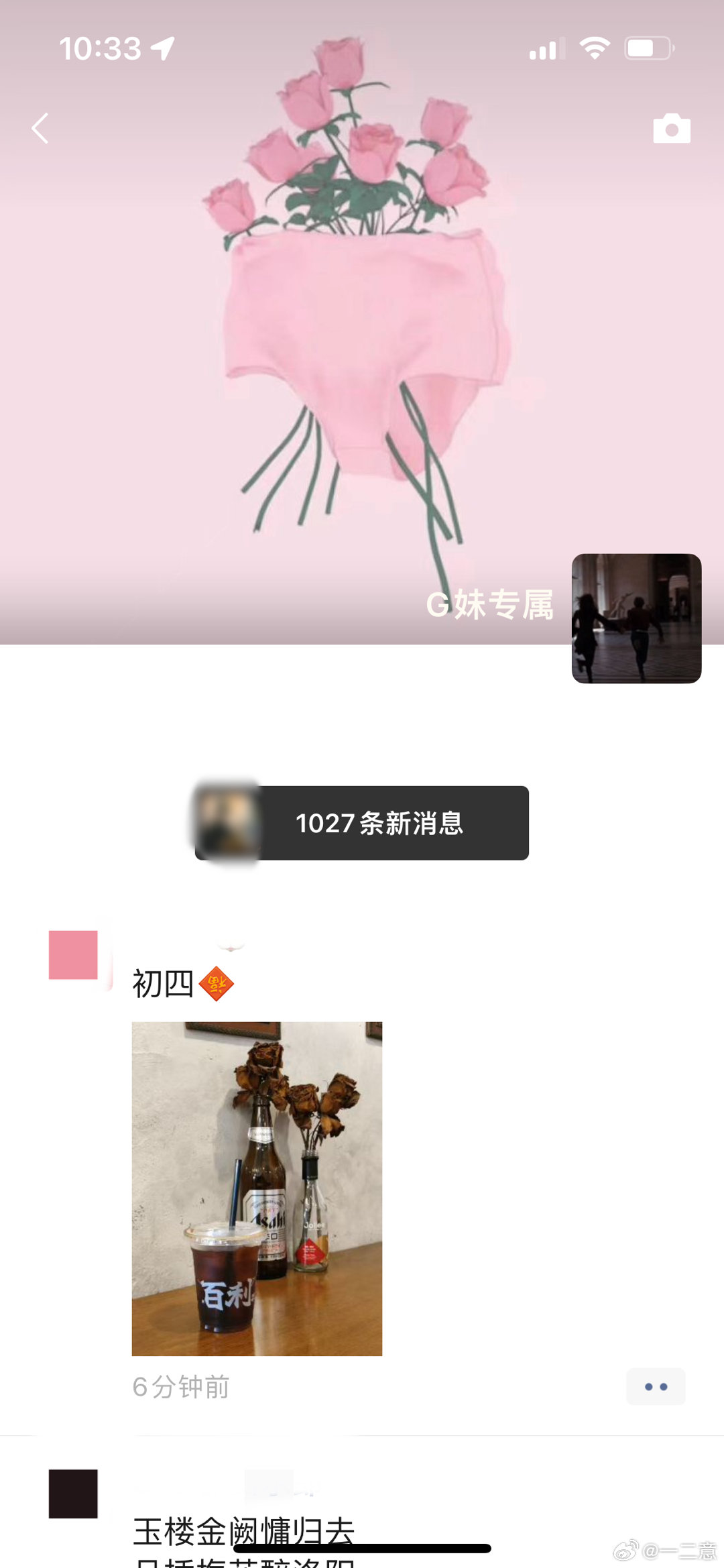Open G妹专属 profile avatar
The height and width of the screenshot is (1568, 724).
pyautogui.click(x=636, y=618)
